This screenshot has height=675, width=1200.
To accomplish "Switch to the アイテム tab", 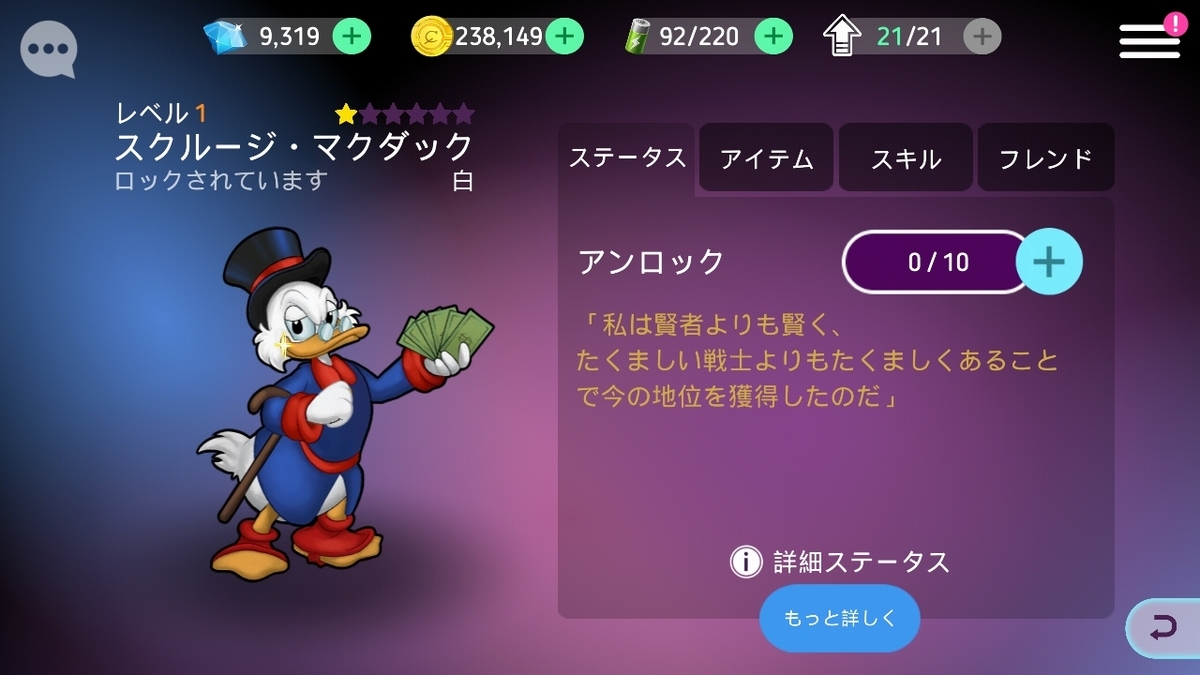I will [766, 158].
